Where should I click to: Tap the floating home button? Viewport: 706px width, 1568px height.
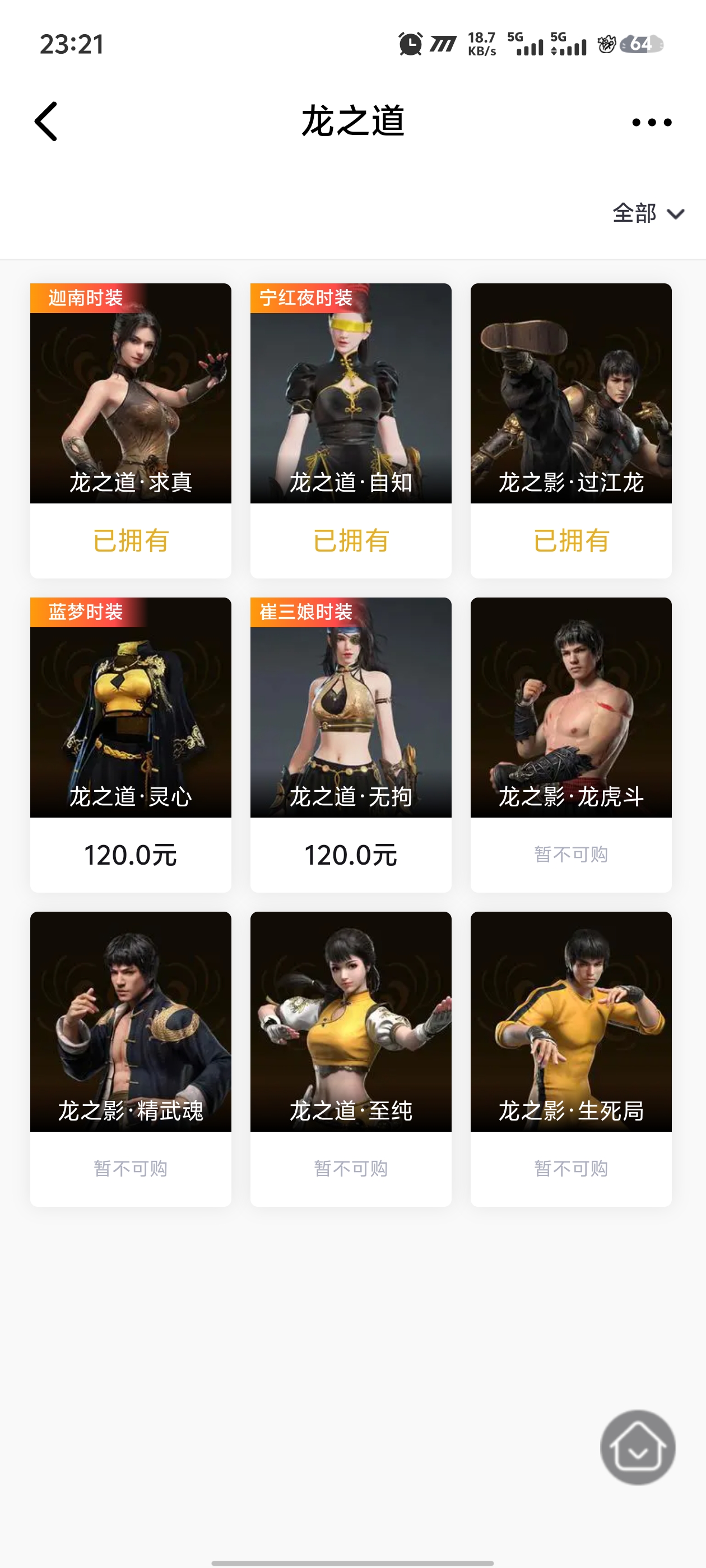coord(637,1448)
